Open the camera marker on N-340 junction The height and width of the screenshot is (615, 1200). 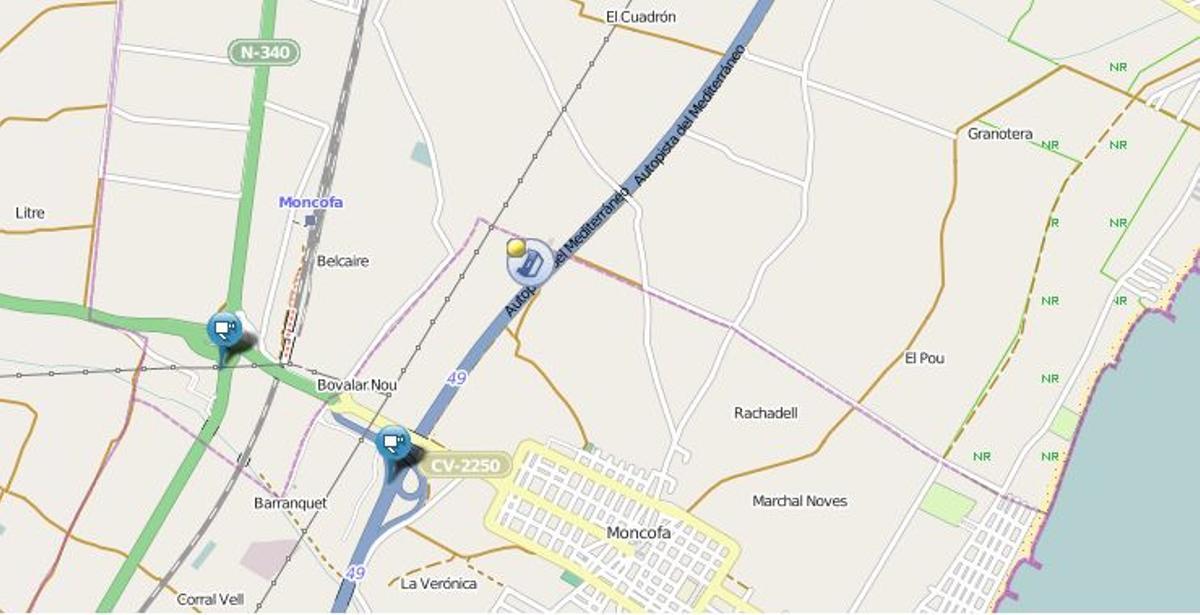pos(223,330)
